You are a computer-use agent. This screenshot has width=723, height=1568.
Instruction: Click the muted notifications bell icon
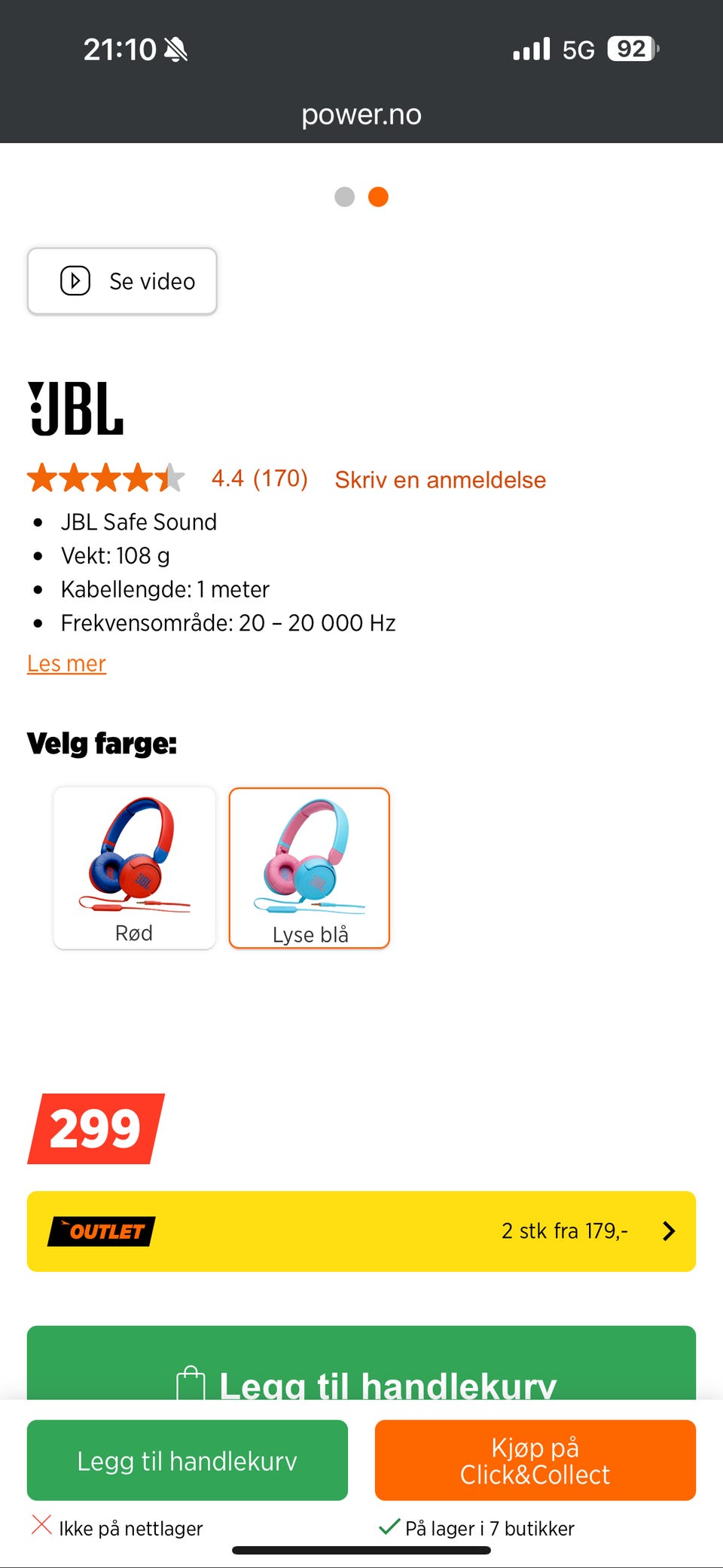point(175,47)
